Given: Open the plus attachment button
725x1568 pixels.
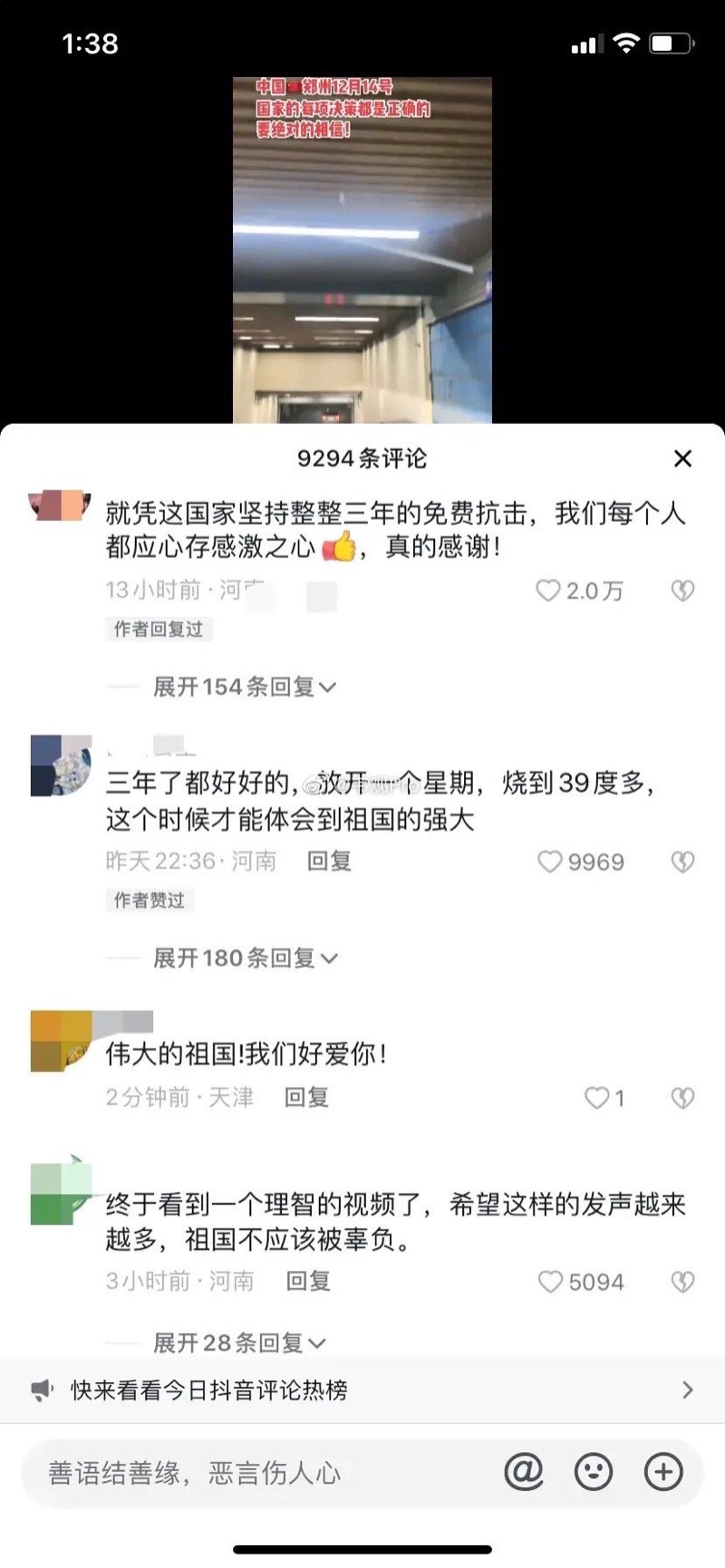Looking at the screenshot, I should pos(663,1472).
